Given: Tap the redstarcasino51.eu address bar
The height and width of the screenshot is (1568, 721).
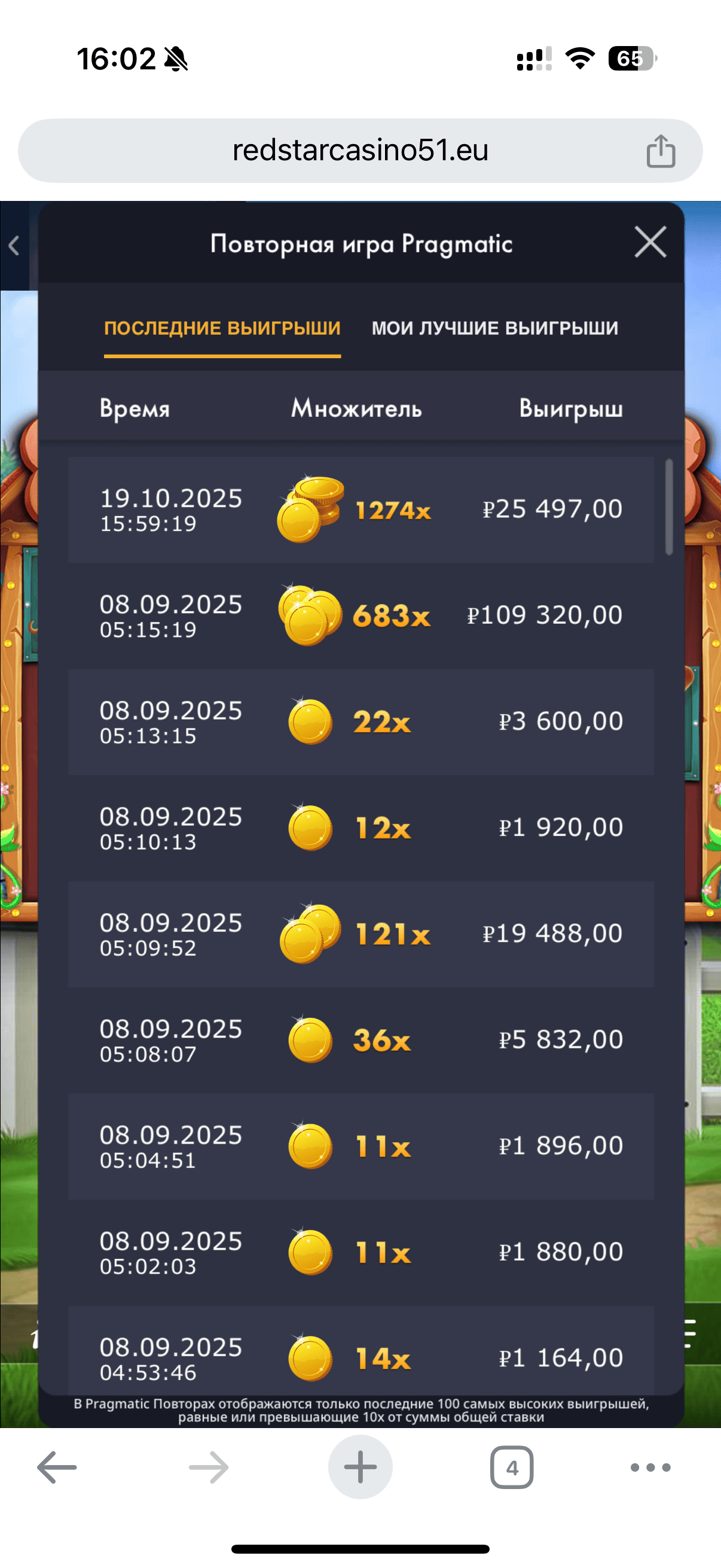Looking at the screenshot, I should tap(360, 150).
